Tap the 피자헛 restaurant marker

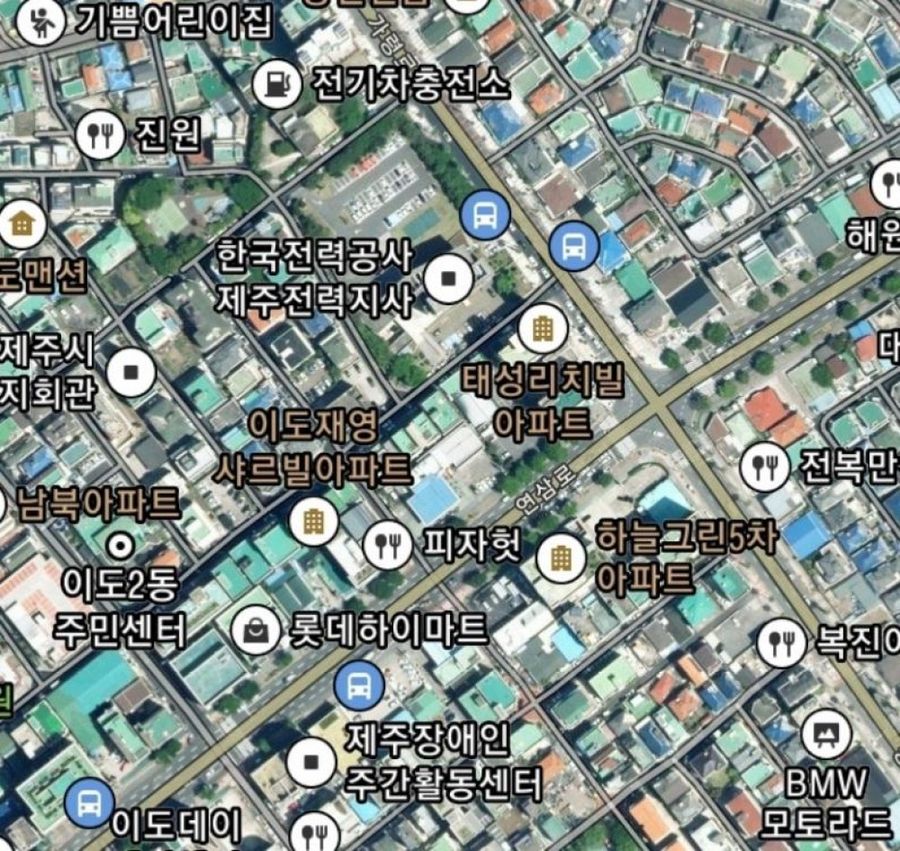[387, 544]
